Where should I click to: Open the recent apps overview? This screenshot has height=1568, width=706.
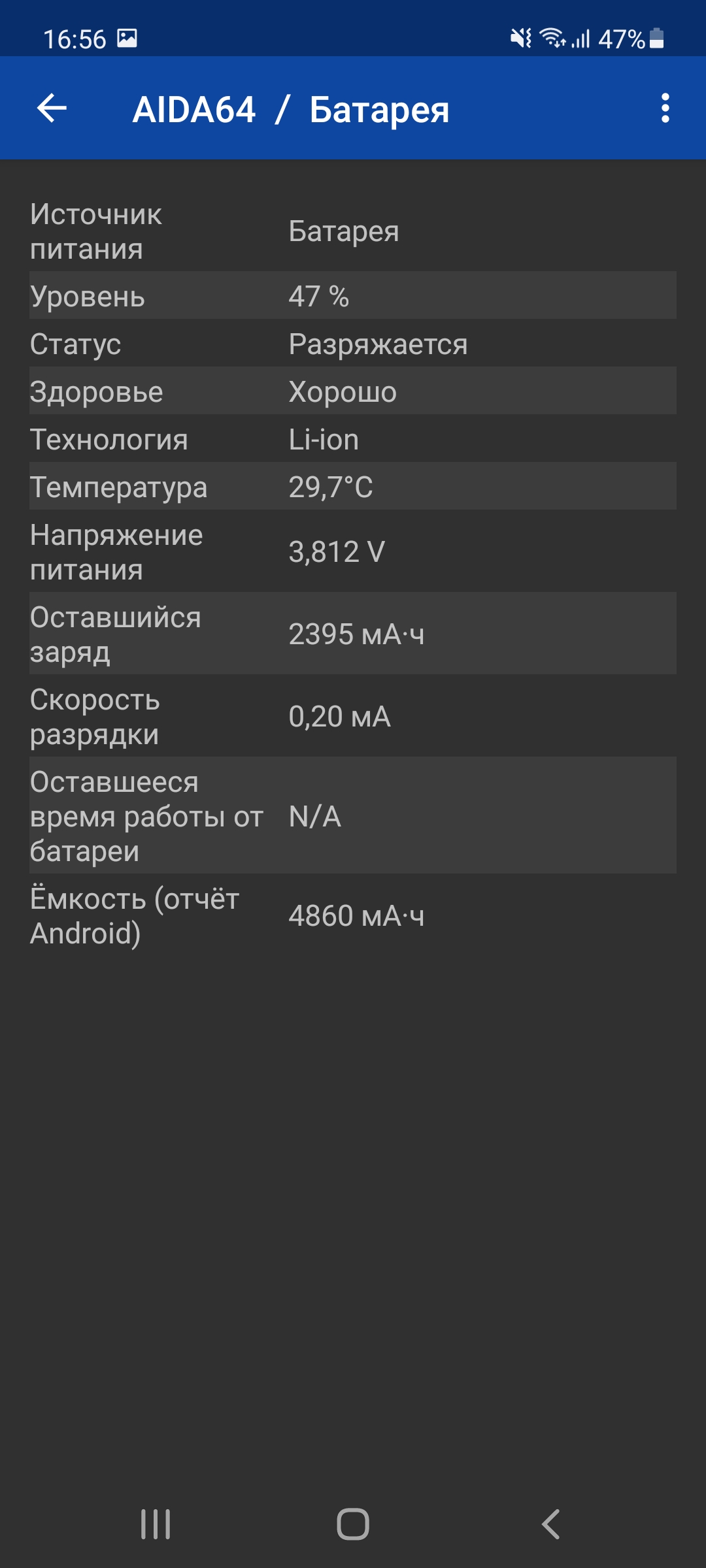[156, 1524]
